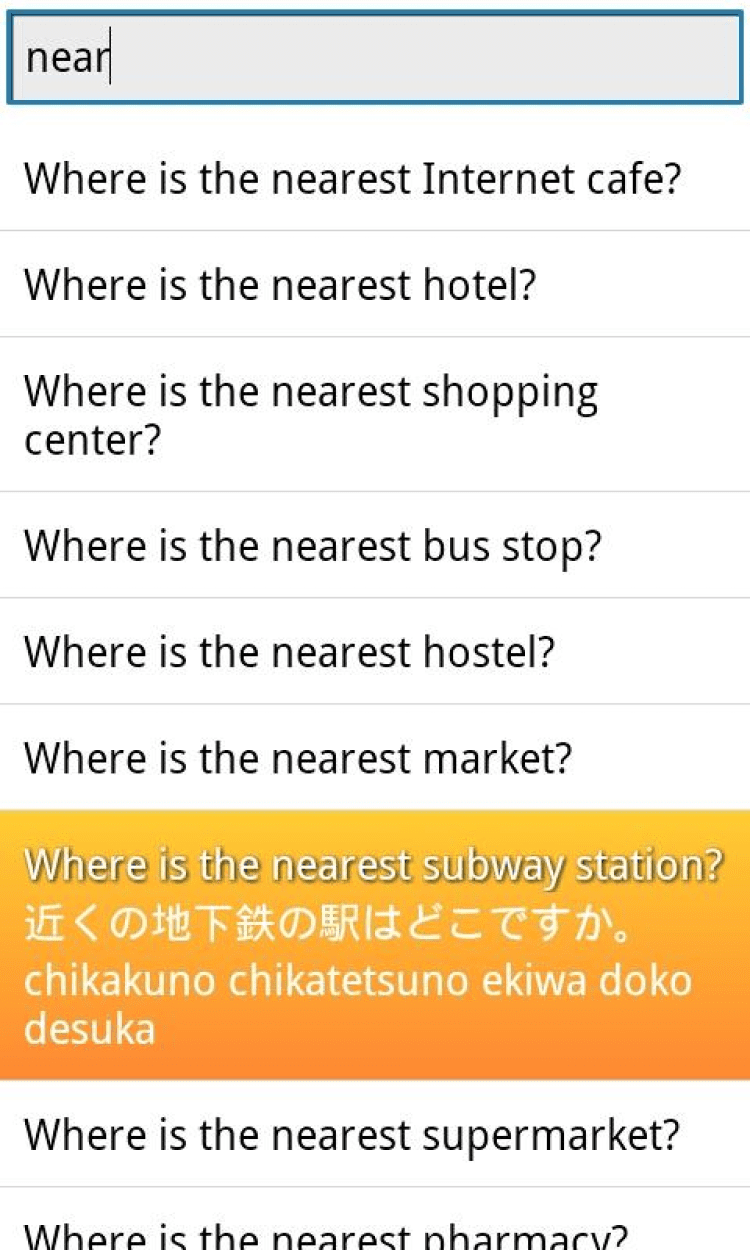Select the nearest market phrase
Screen dimensions: 750x1250
coord(298,758)
